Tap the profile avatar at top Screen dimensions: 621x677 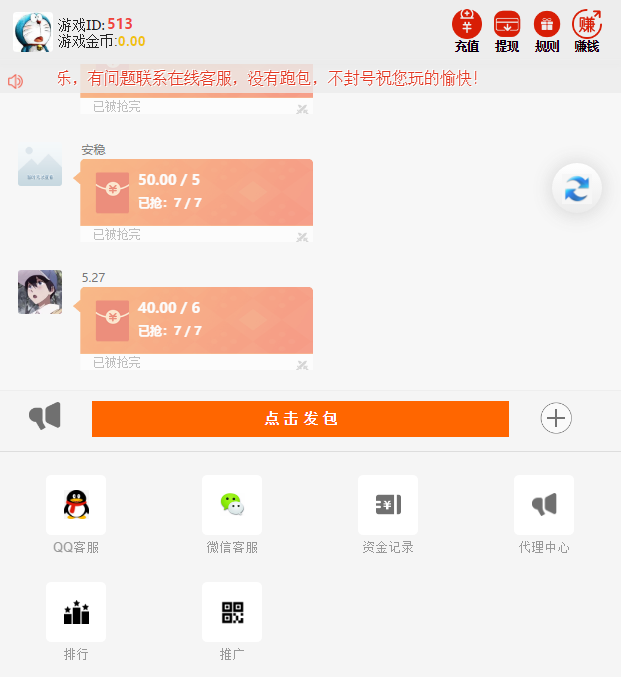coord(33,32)
